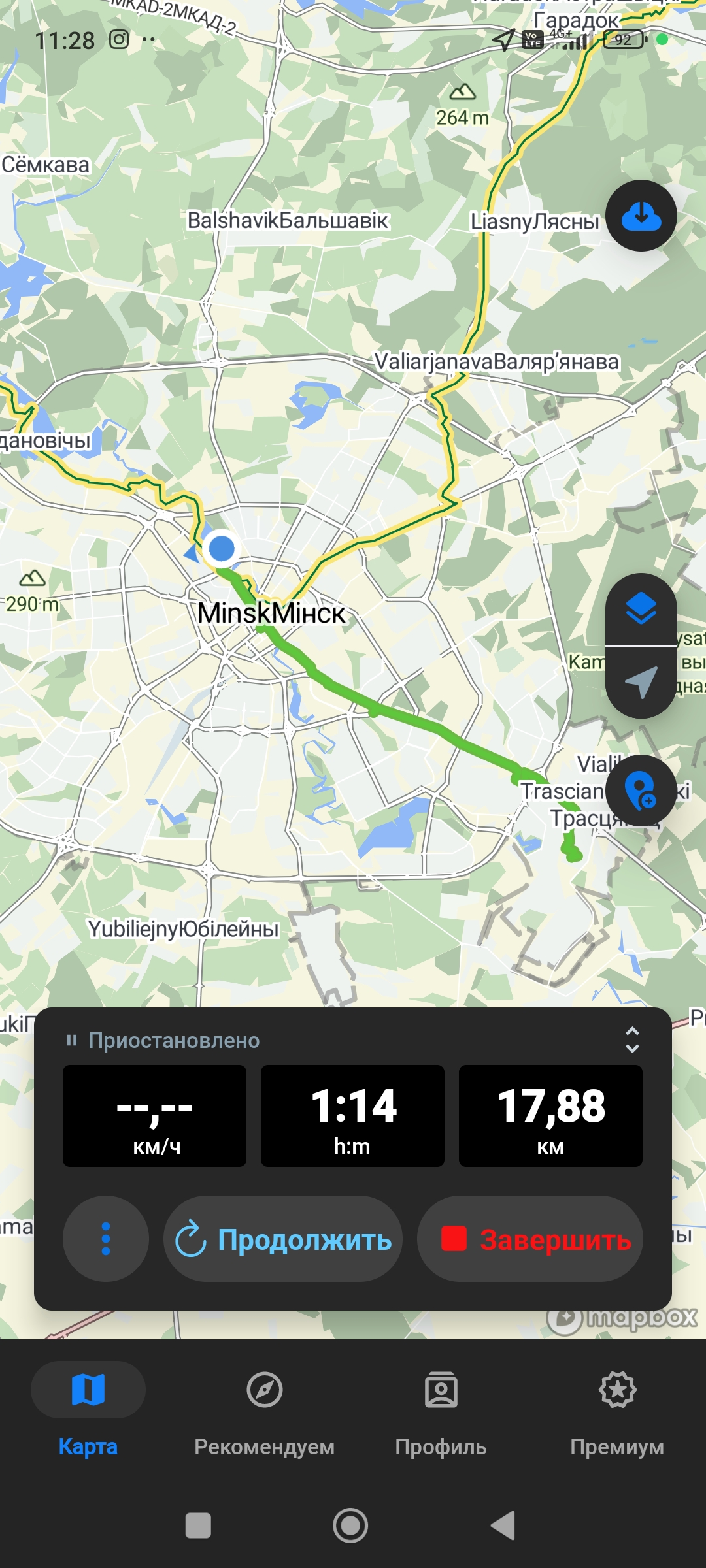Image resolution: width=706 pixels, height=1568 pixels.
Task: Center map on my location
Action: pos(641,683)
